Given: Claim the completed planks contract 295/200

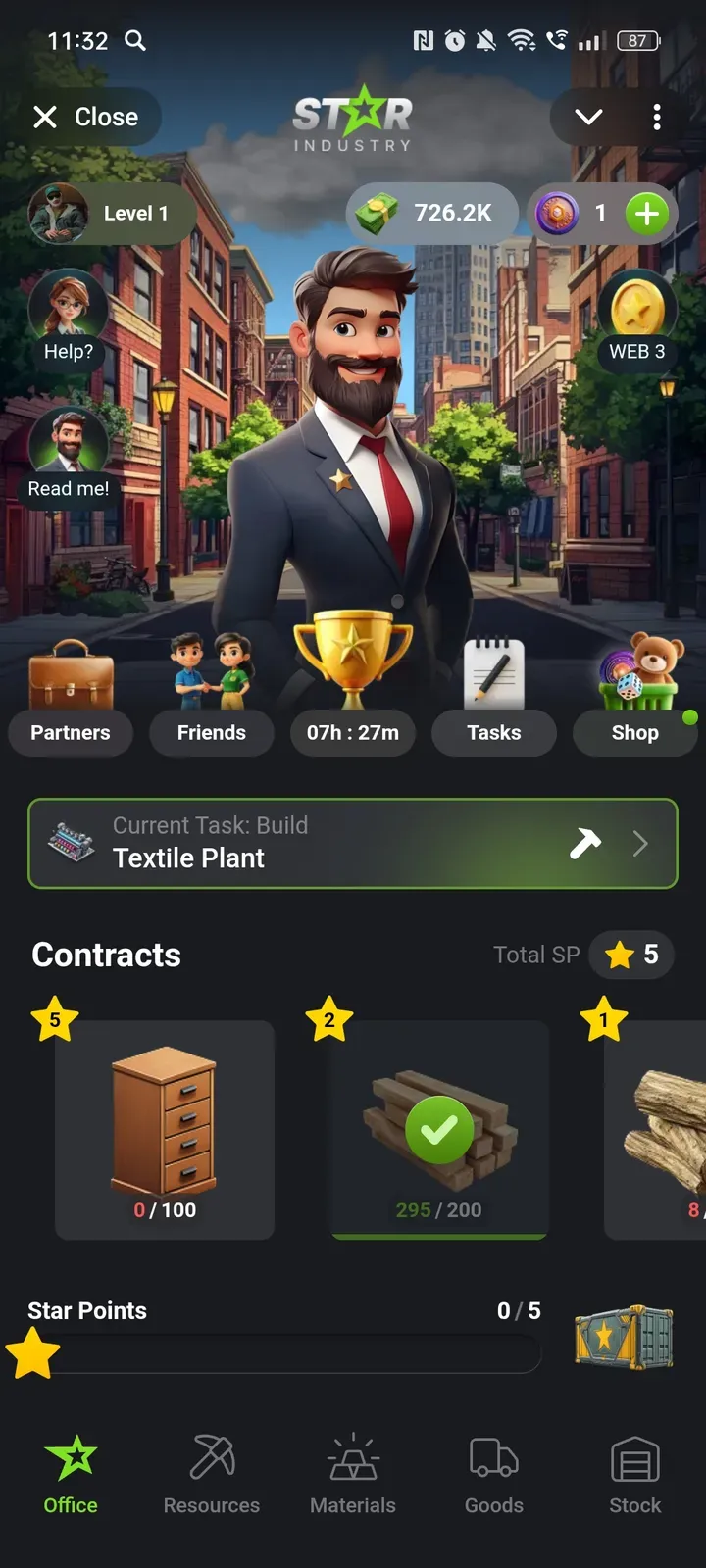Looking at the screenshot, I should (x=439, y=1130).
